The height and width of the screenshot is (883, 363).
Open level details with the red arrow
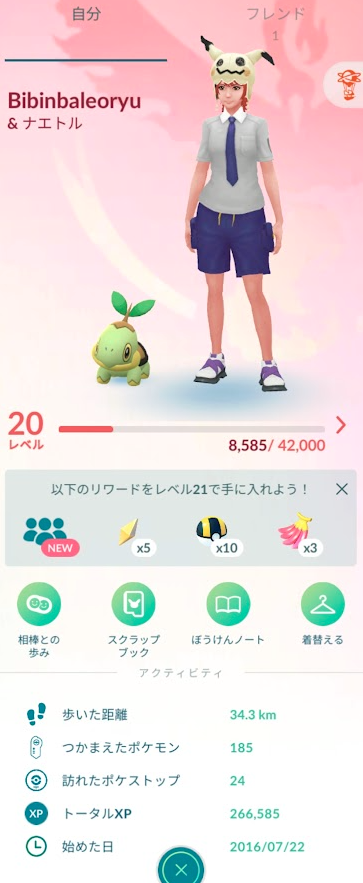[340, 425]
